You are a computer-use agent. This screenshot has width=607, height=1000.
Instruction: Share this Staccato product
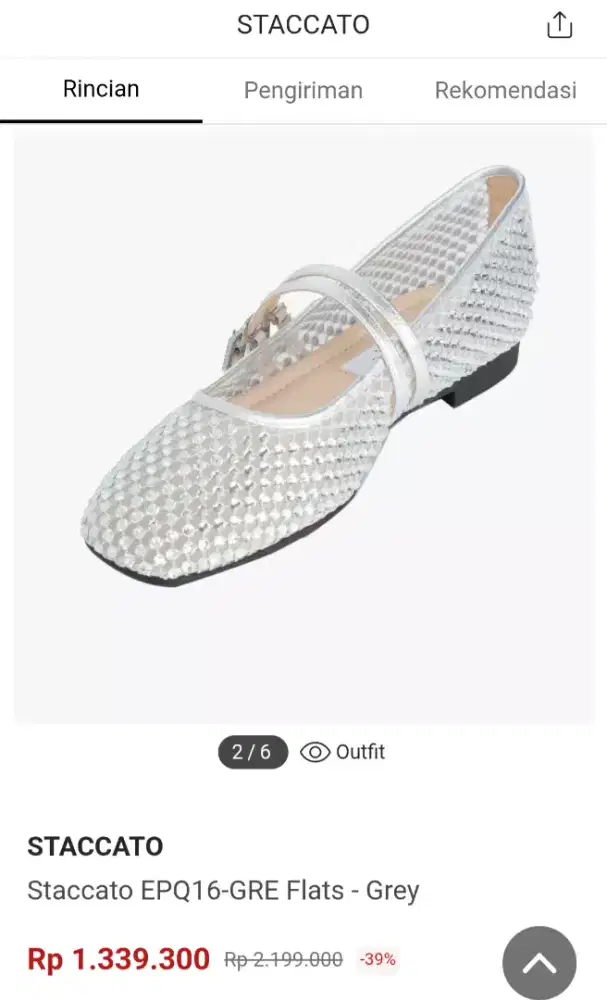click(559, 26)
